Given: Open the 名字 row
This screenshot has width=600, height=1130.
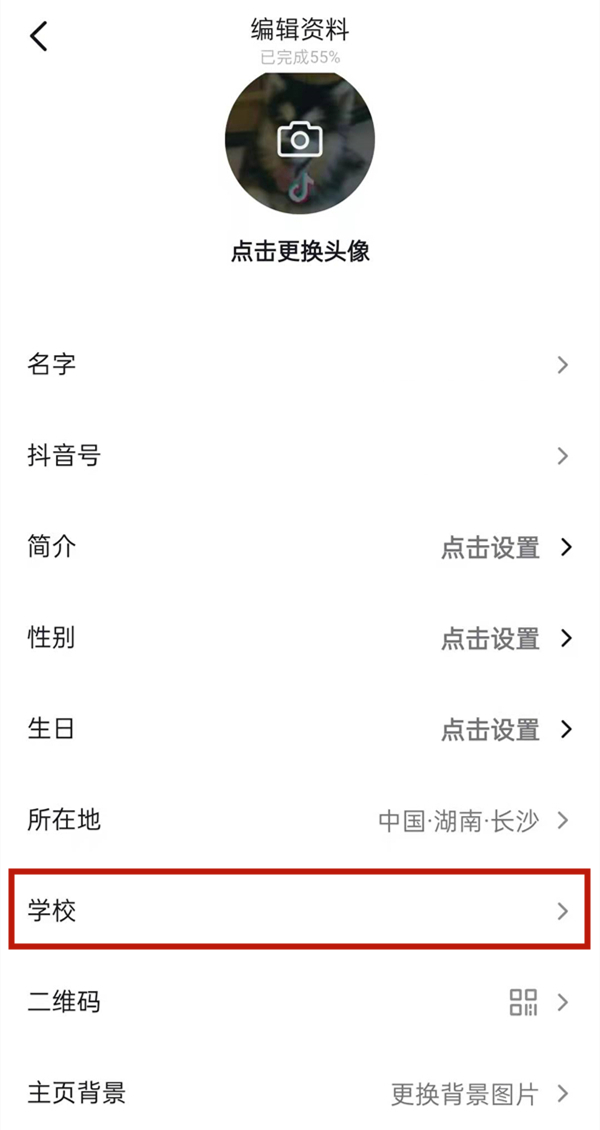Looking at the screenshot, I should coord(299,364).
